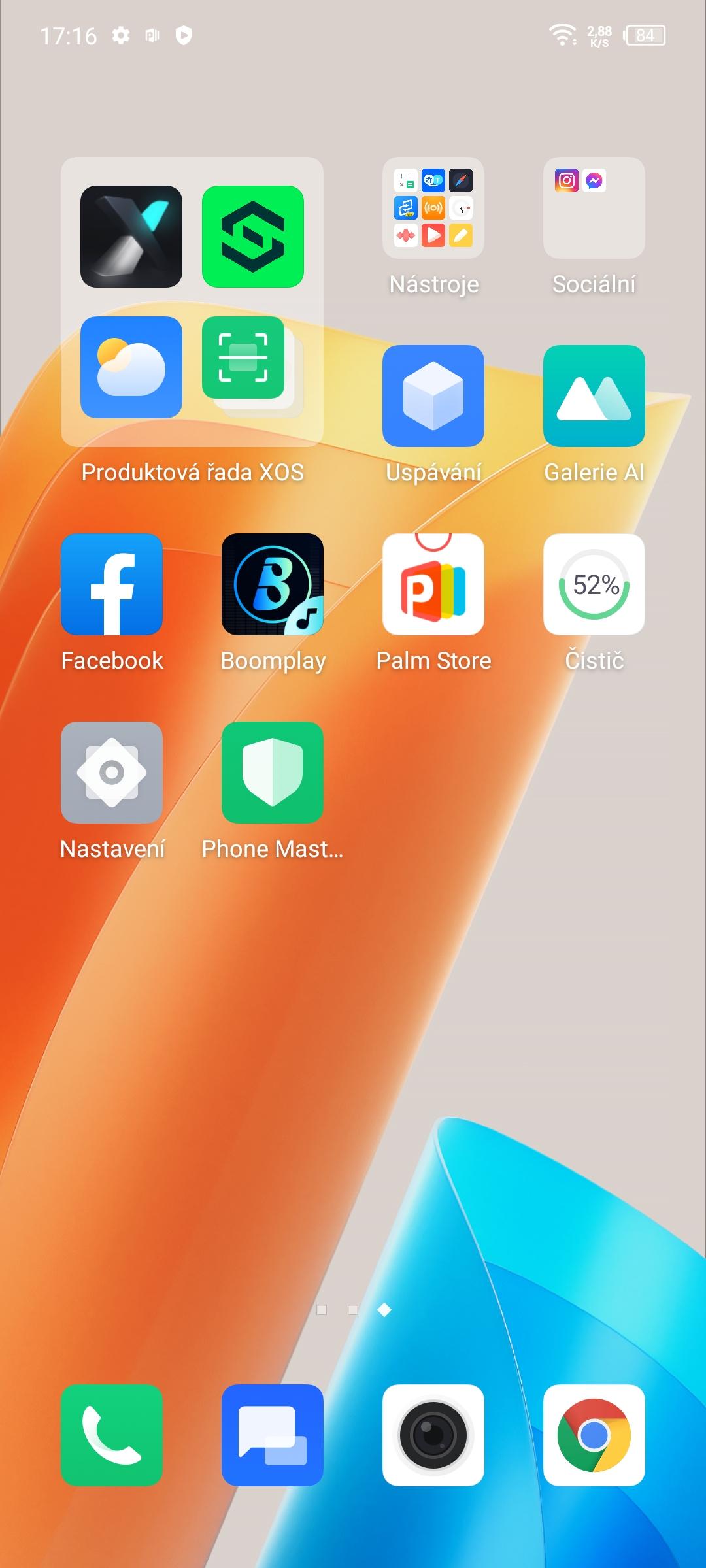This screenshot has width=706, height=1568.
Task: Open the messages app in the dock
Action: click(x=273, y=1435)
